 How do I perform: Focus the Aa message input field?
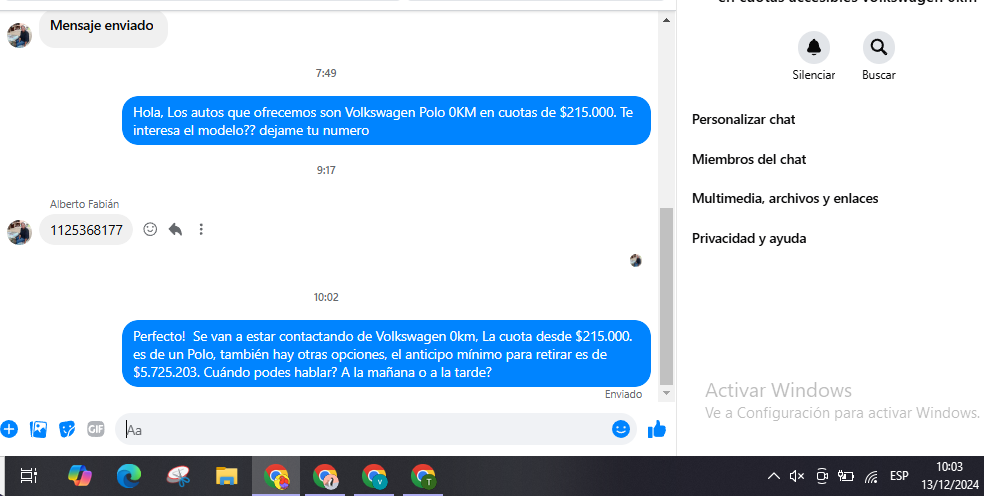pyautogui.click(x=360, y=430)
